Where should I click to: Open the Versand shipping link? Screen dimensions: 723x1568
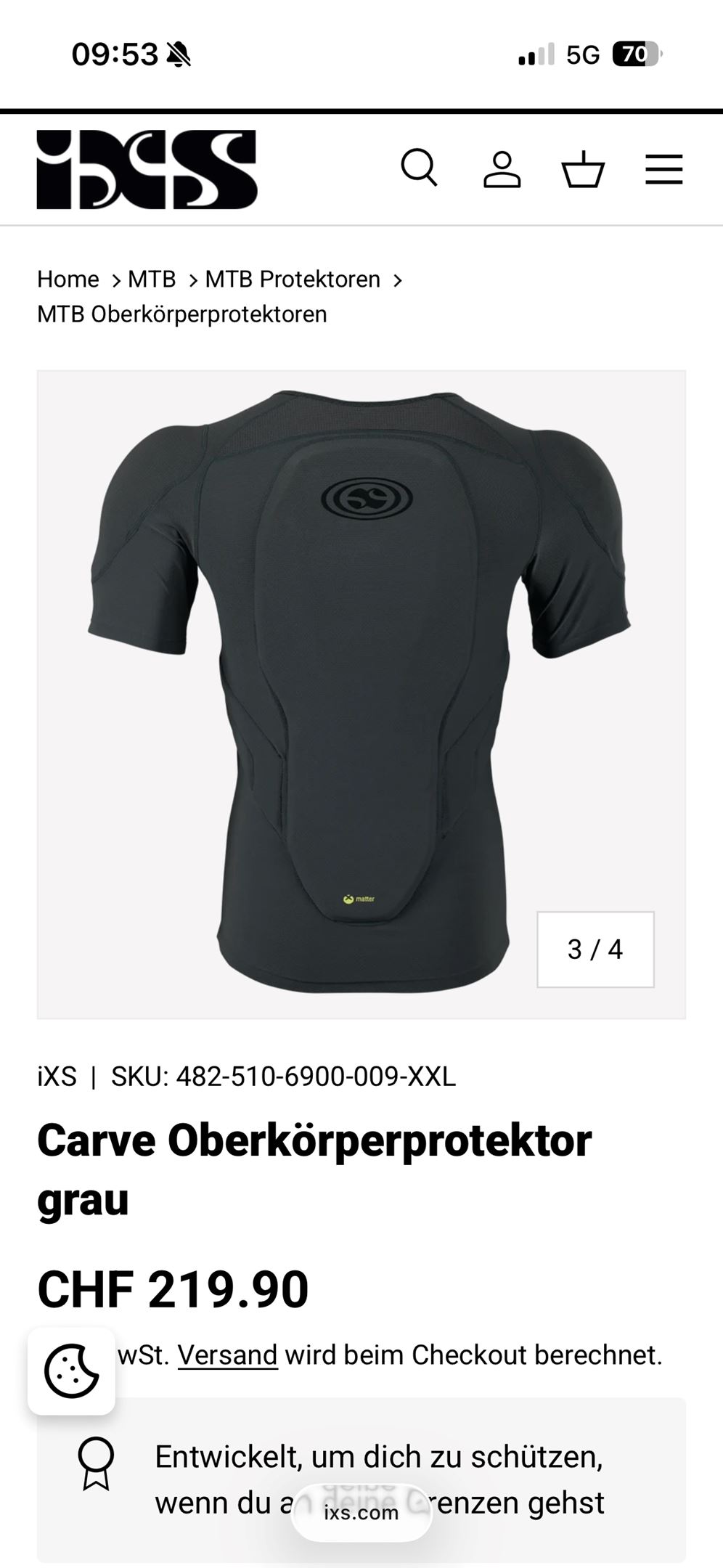coord(227,1355)
